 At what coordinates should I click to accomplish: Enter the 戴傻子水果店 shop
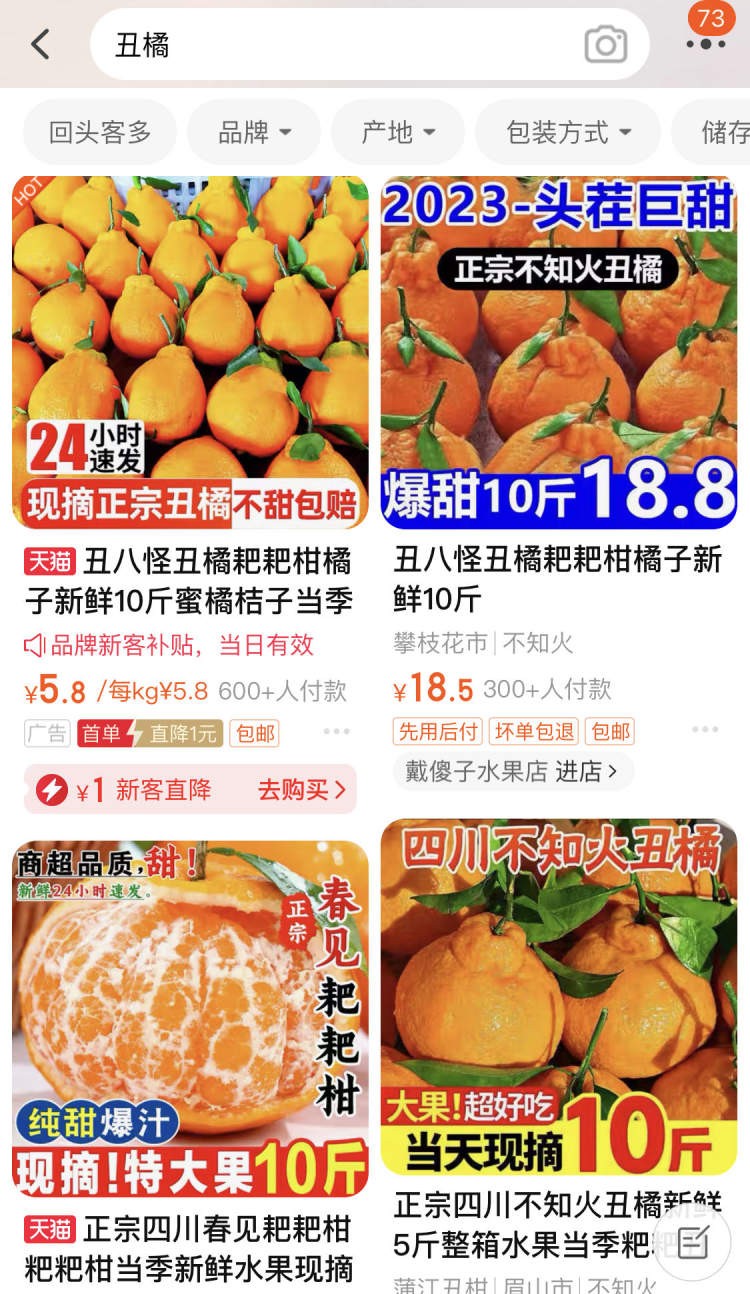point(511,771)
